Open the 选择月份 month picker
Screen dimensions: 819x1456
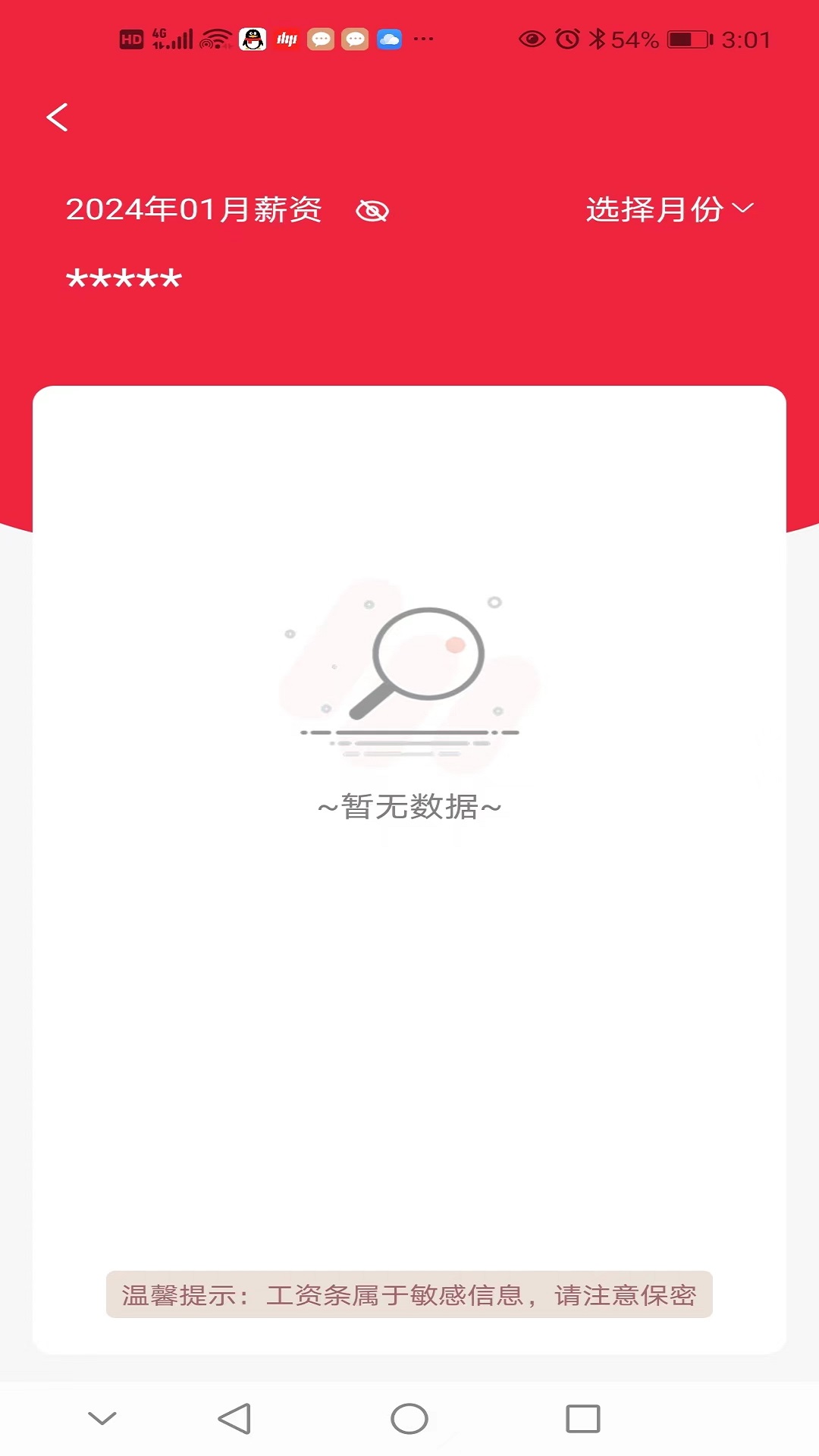669,209
